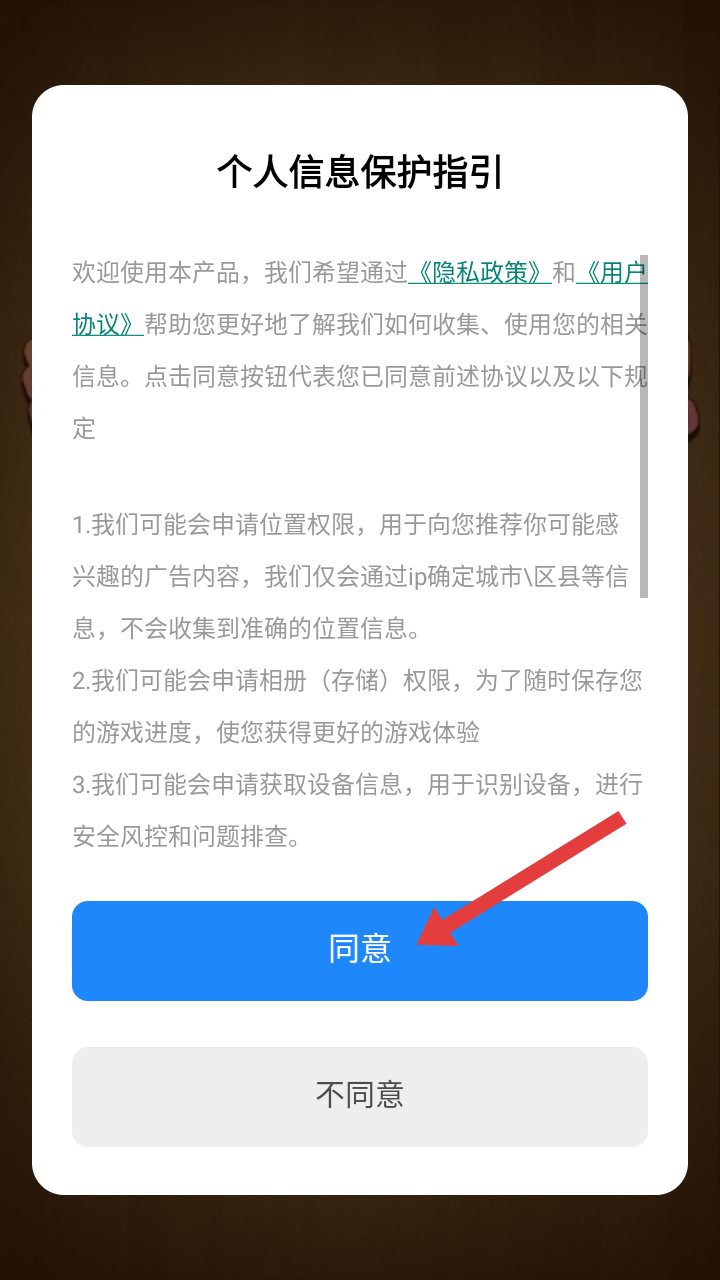
Task: Decline with the 不同意 button
Action: point(360,1096)
